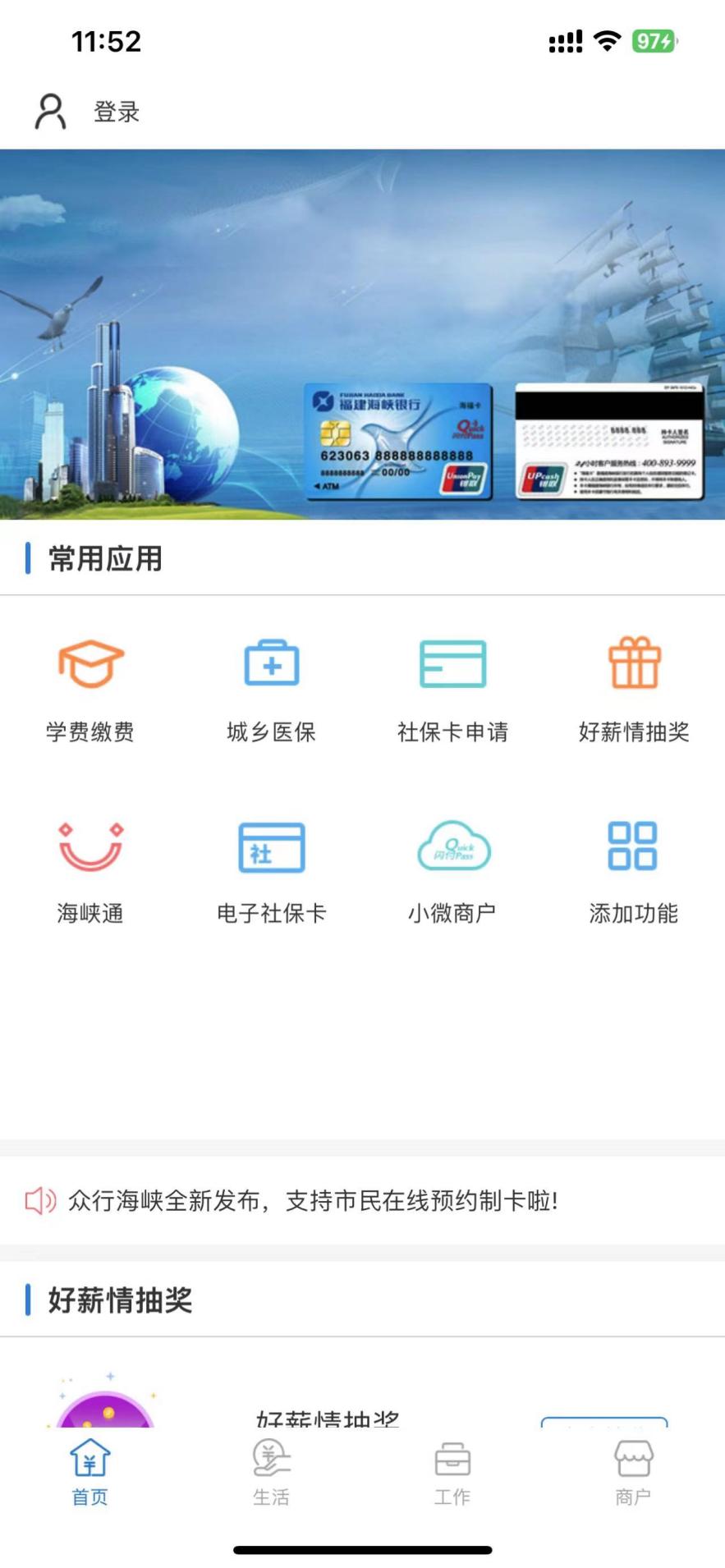725x1568 pixels.
Task: Go to the 工作 tab
Action: point(452,1472)
